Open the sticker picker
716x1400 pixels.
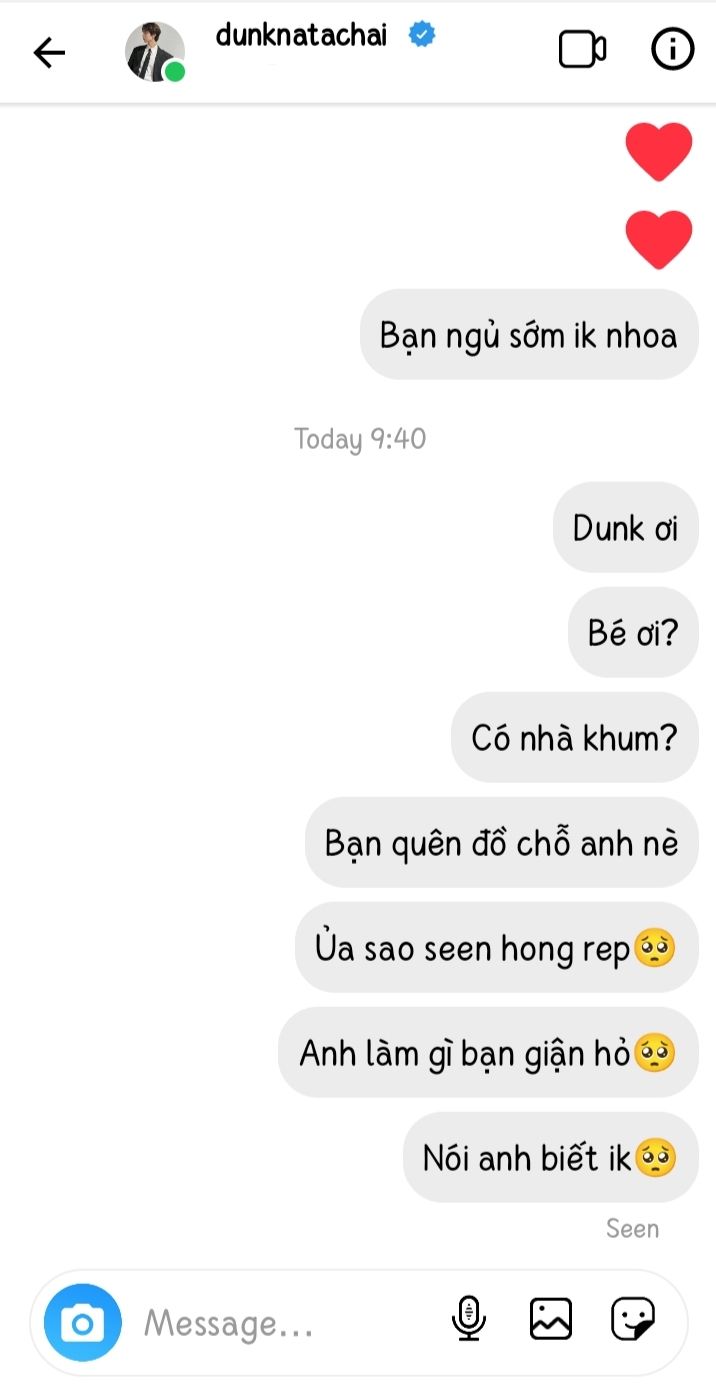click(633, 1319)
